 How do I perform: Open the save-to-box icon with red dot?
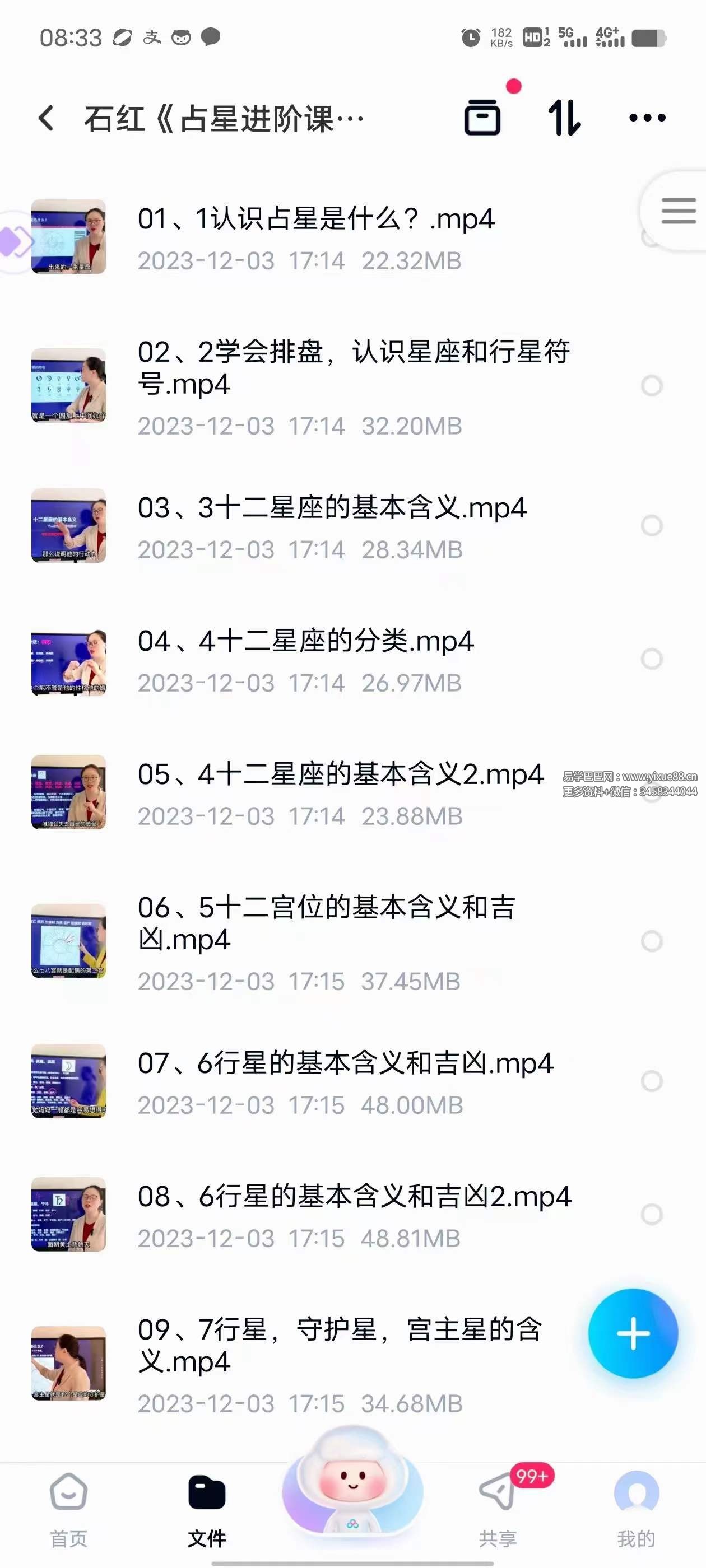point(483,118)
